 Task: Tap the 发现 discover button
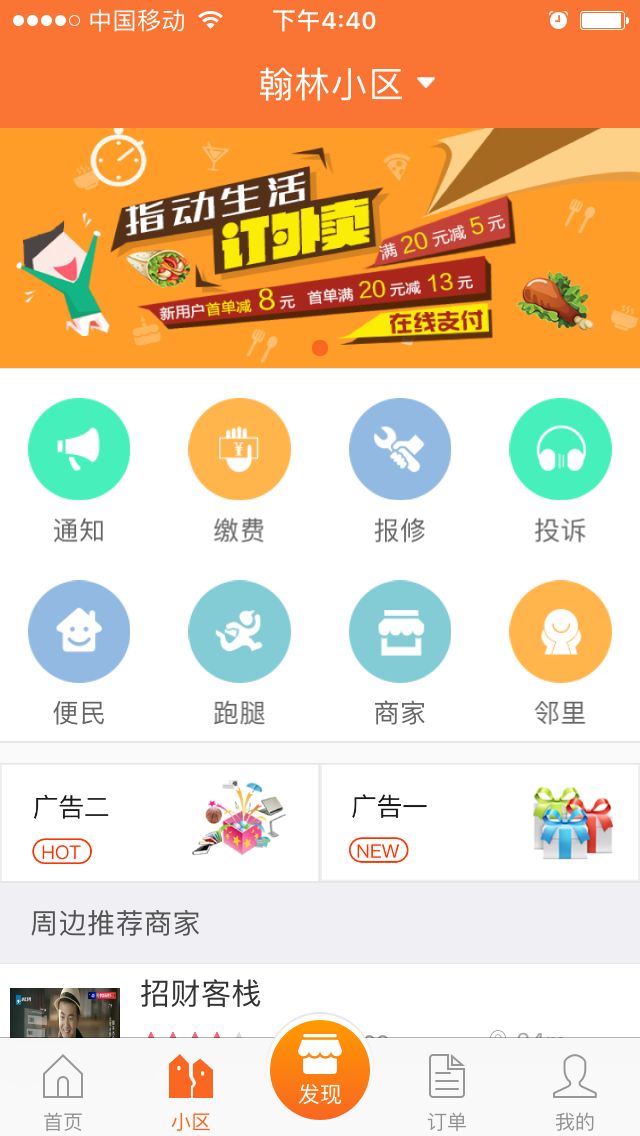(x=320, y=1072)
